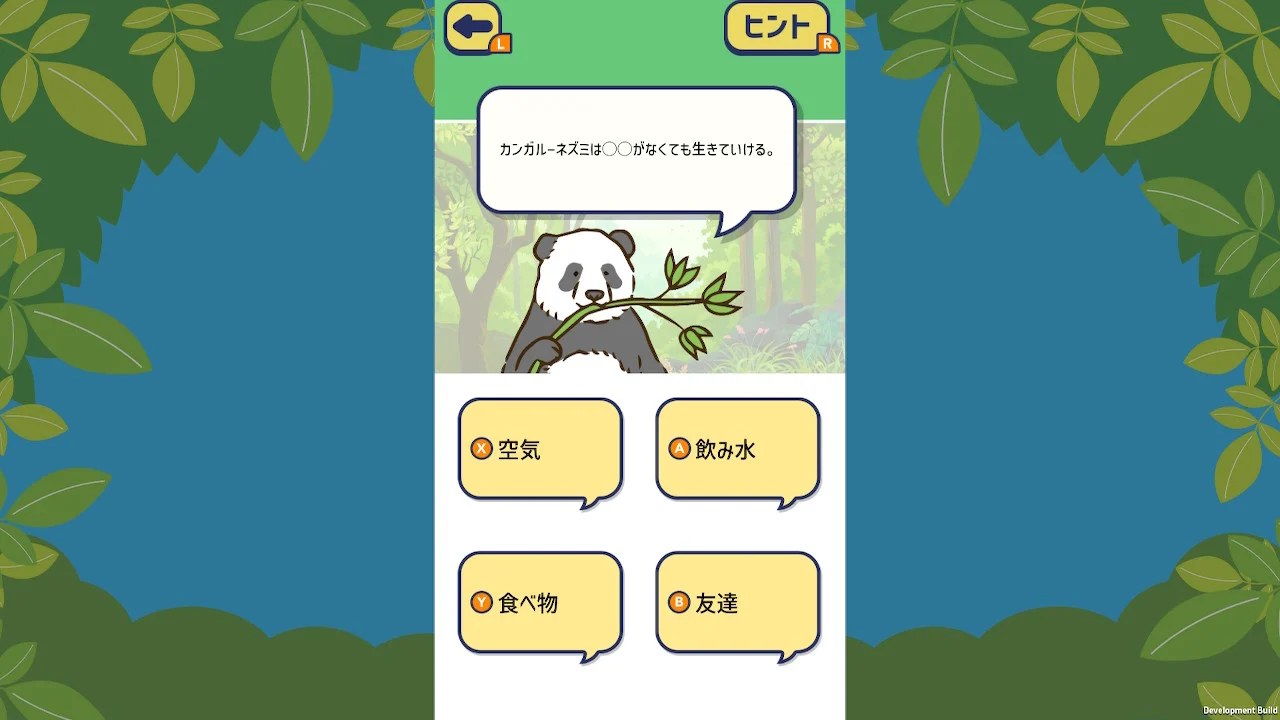1280x720 pixels.
Task: Choose the answer 飲み水
Action: point(738,449)
